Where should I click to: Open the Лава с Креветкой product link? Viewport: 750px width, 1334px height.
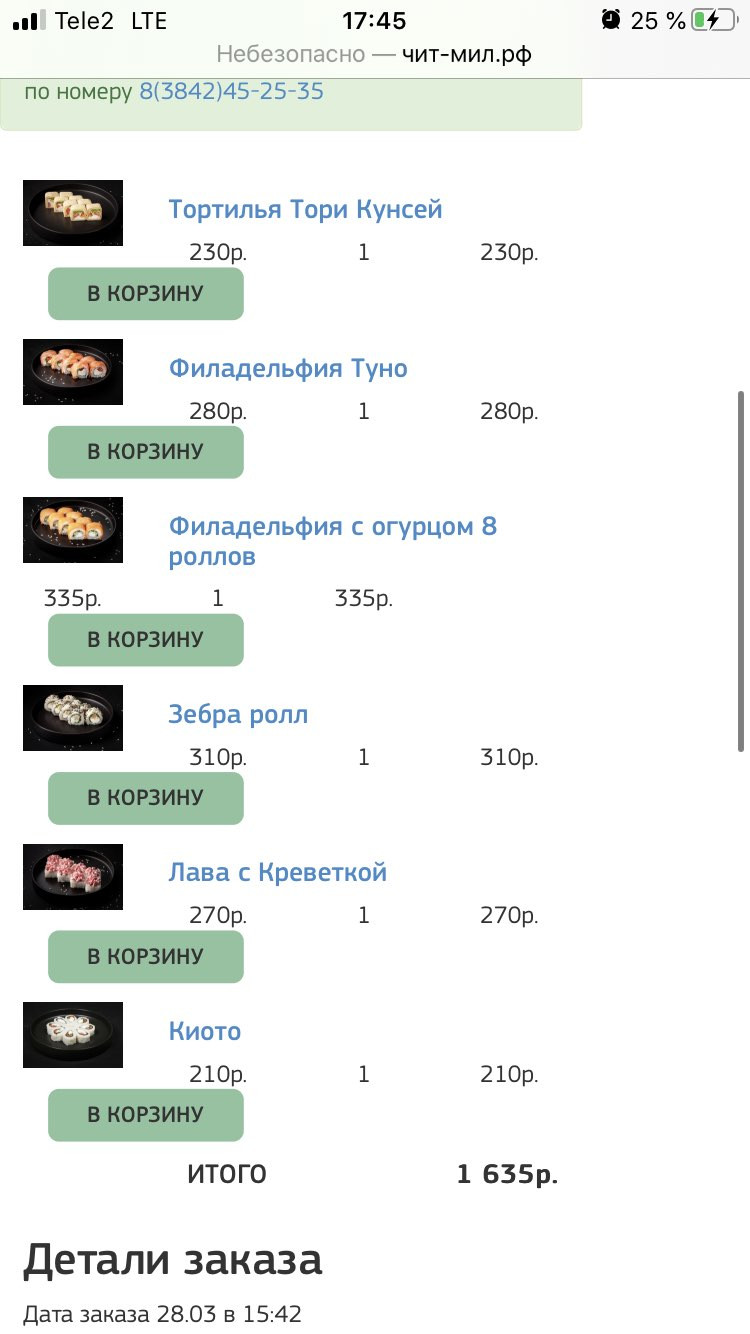tap(277, 873)
